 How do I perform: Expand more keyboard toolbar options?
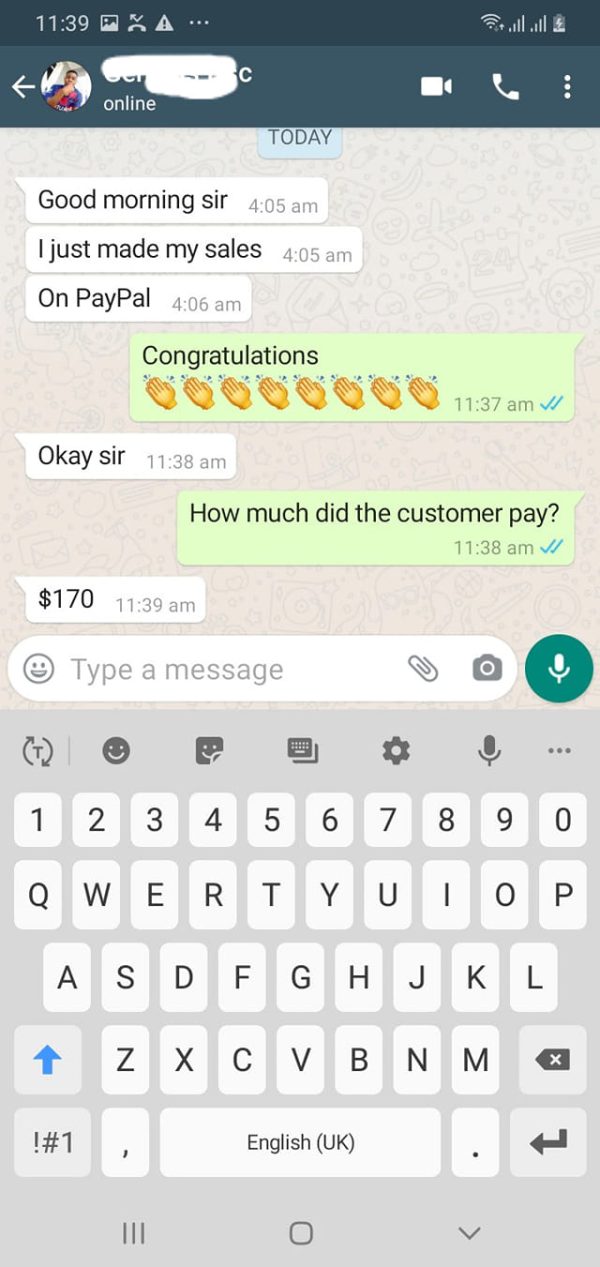559,750
